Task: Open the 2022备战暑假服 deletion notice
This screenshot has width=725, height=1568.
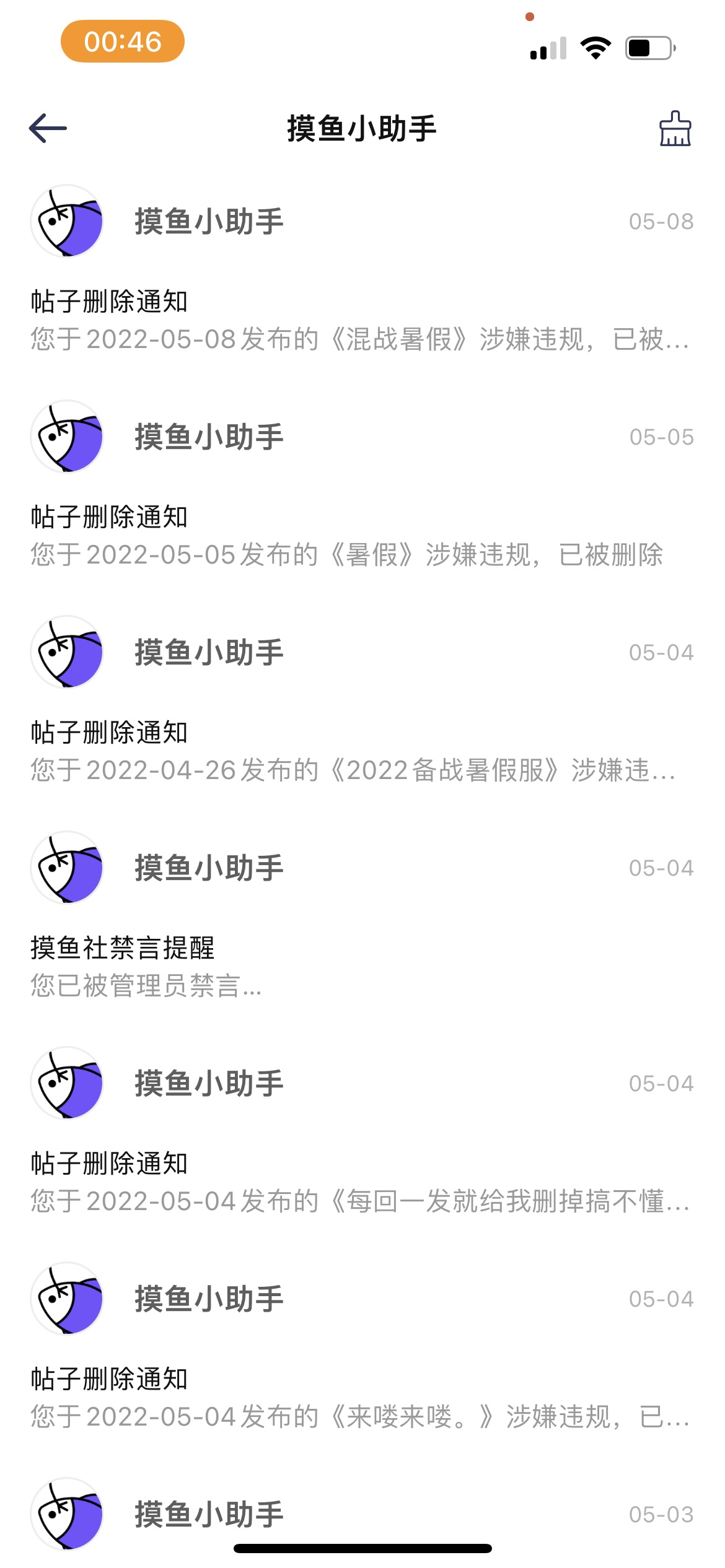Action: click(362, 701)
